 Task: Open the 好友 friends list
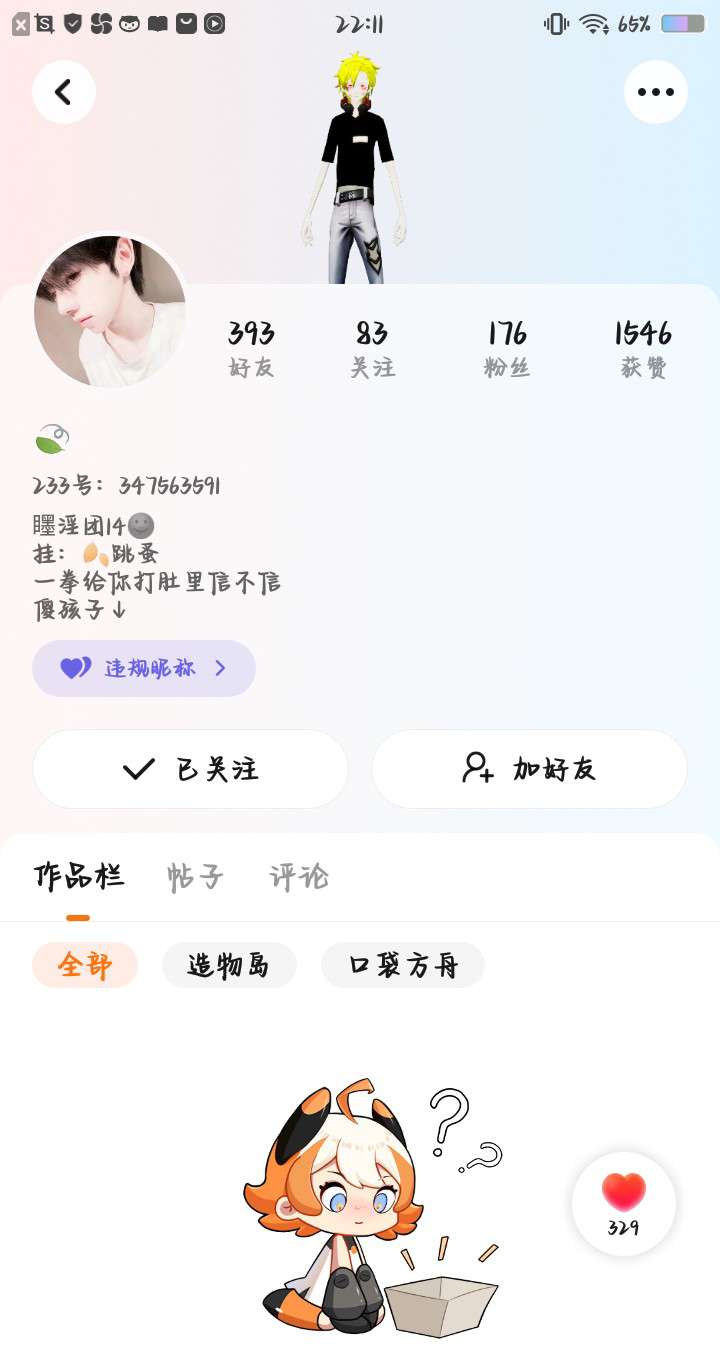[251, 348]
